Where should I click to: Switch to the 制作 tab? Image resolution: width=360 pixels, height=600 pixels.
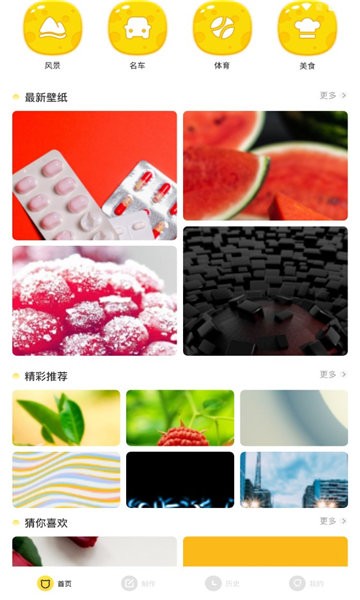[x=138, y=584]
